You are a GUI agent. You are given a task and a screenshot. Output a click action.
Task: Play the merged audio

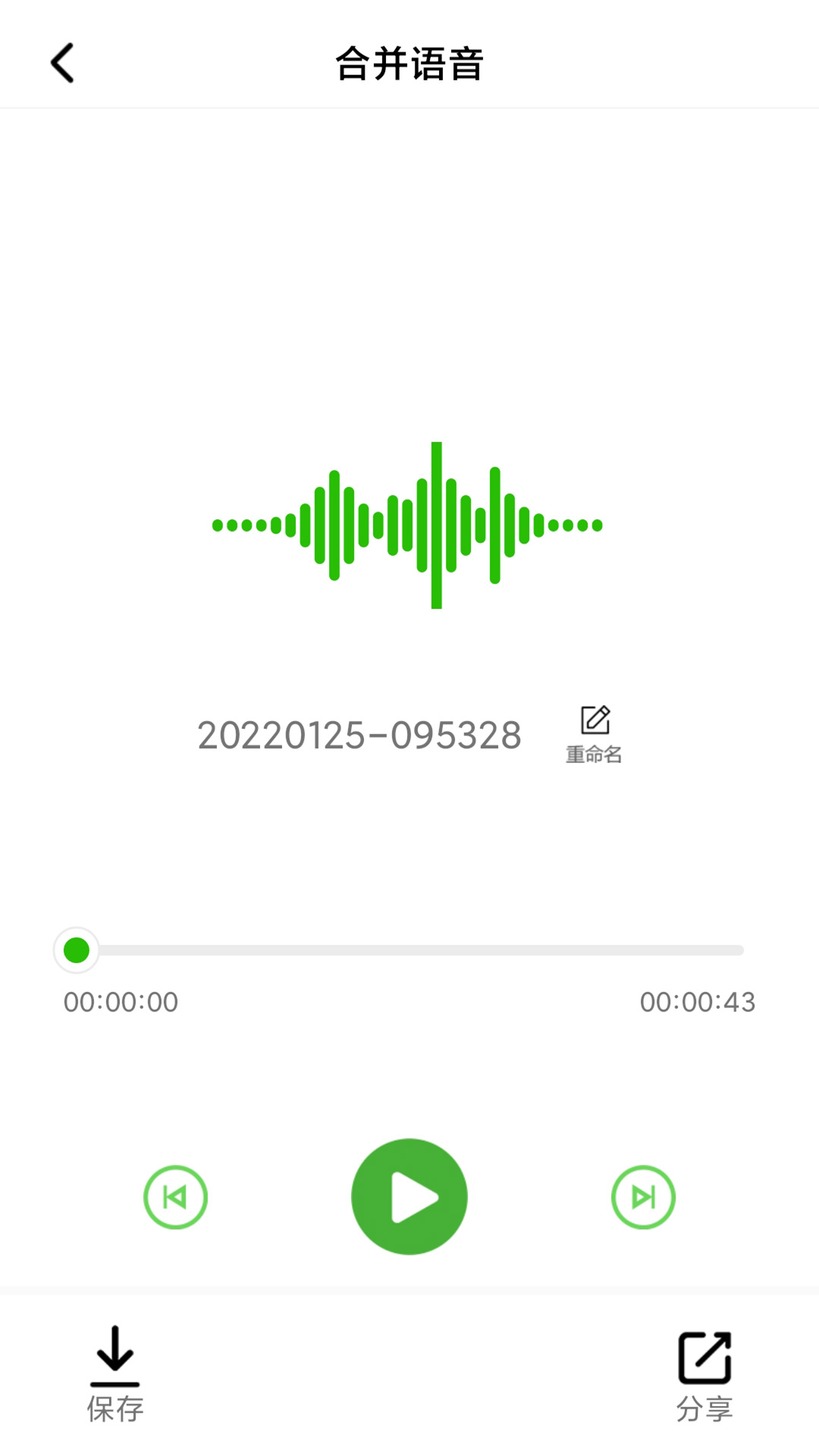pos(409,1197)
